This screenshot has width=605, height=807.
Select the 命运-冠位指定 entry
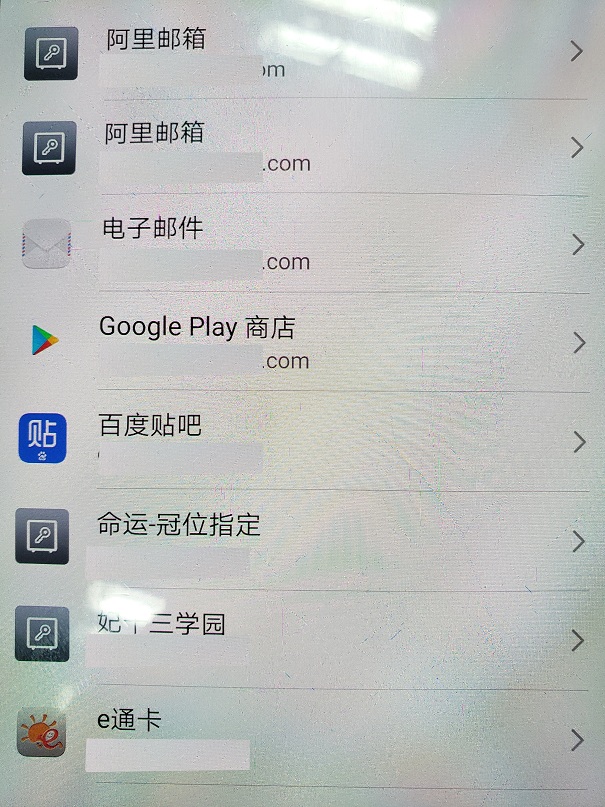[x=300, y=539]
